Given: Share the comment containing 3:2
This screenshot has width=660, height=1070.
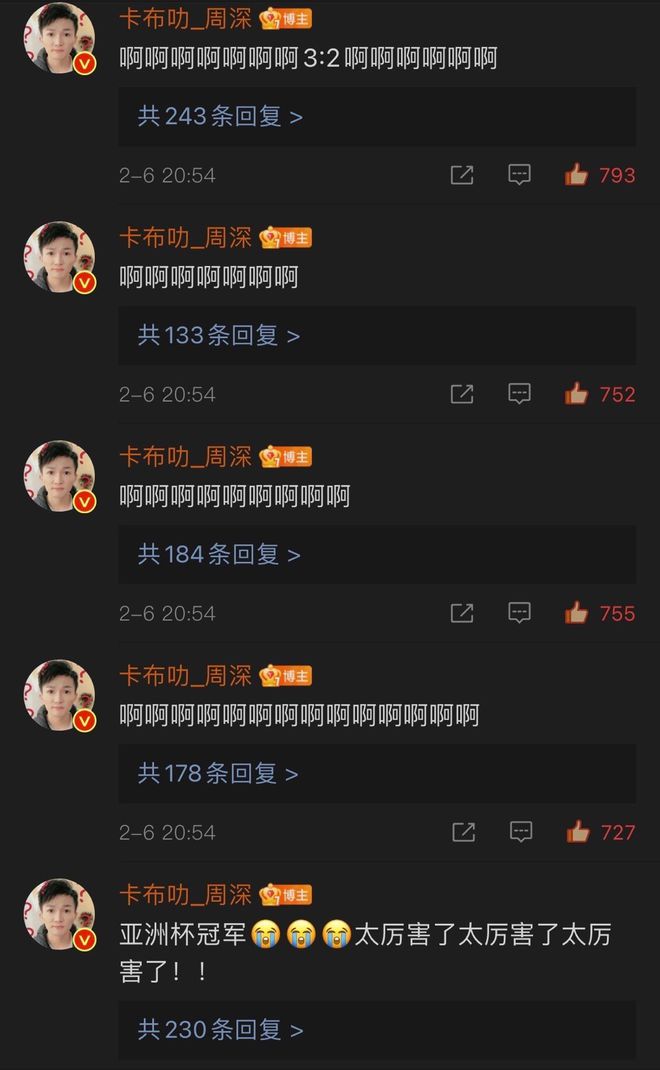Looking at the screenshot, I should pyautogui.click(x=462, y=175).
